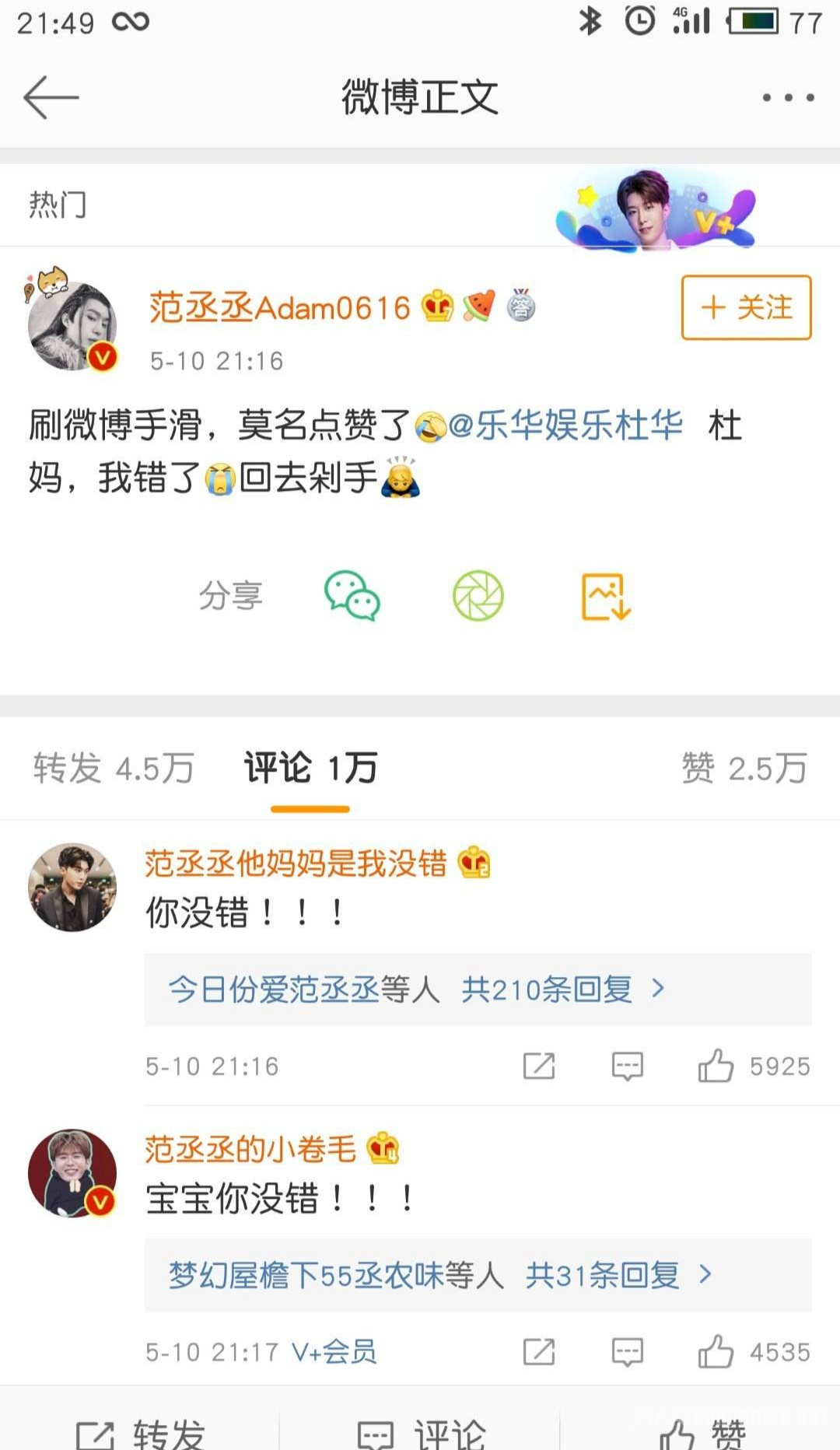The image size is (840, 1450).
Task: Open 范丞丞的小卷毛's profile name
Action: (x=250, y=1149)
